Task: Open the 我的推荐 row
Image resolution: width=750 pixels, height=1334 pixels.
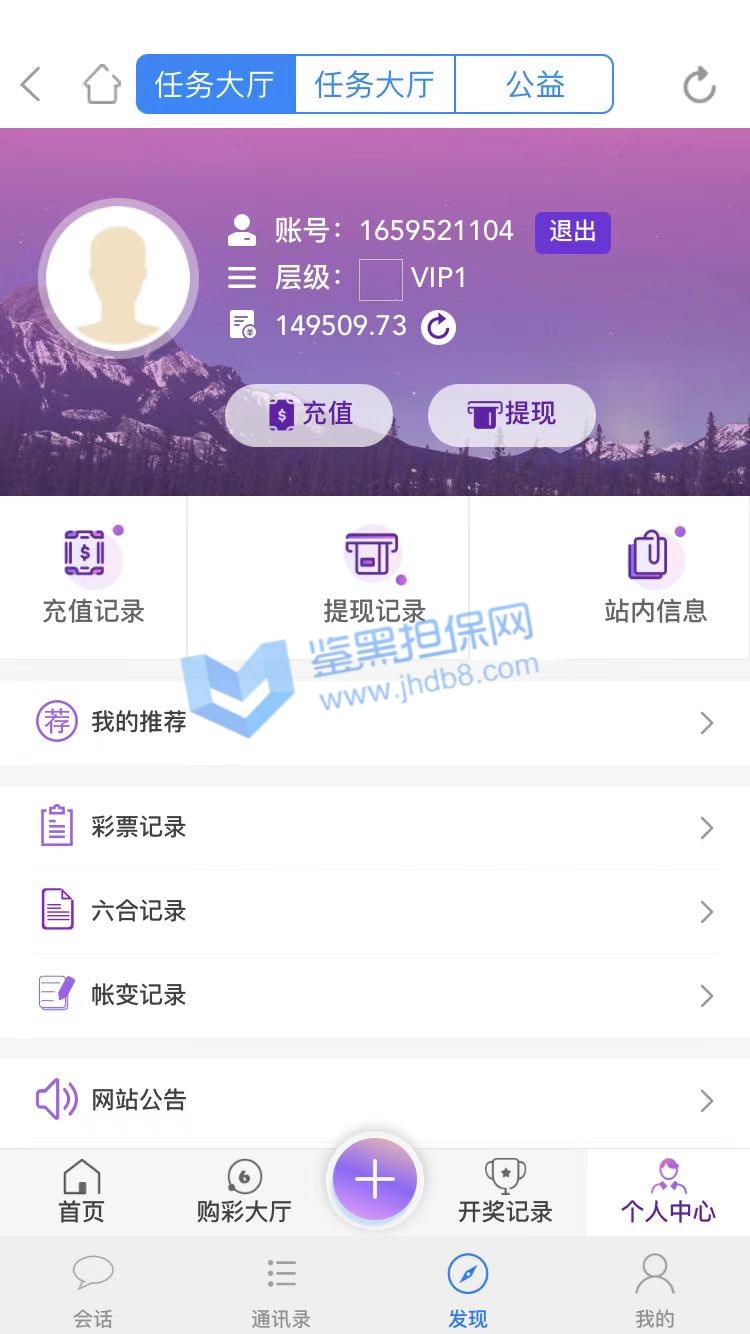Action: [x=374, y=722]
